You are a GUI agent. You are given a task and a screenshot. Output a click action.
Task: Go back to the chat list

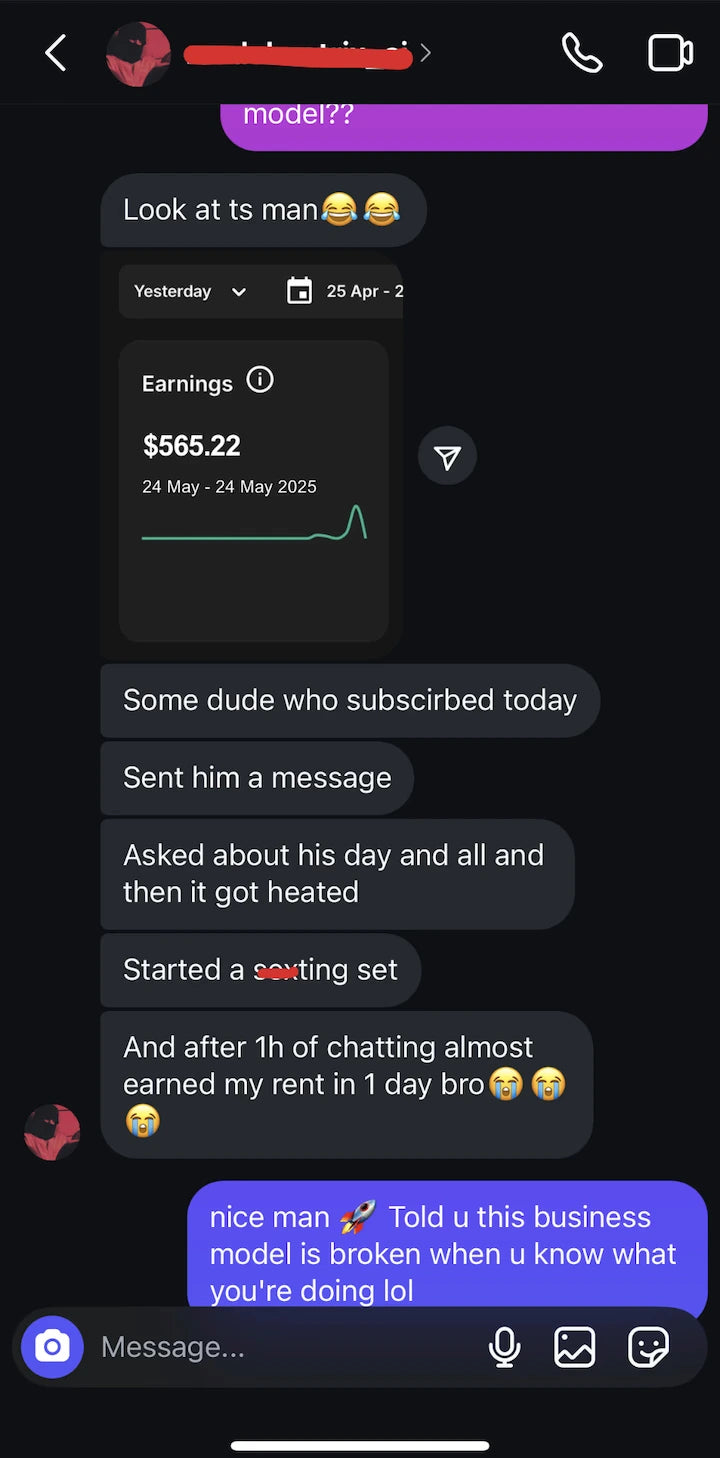click(x=56, y=53)
